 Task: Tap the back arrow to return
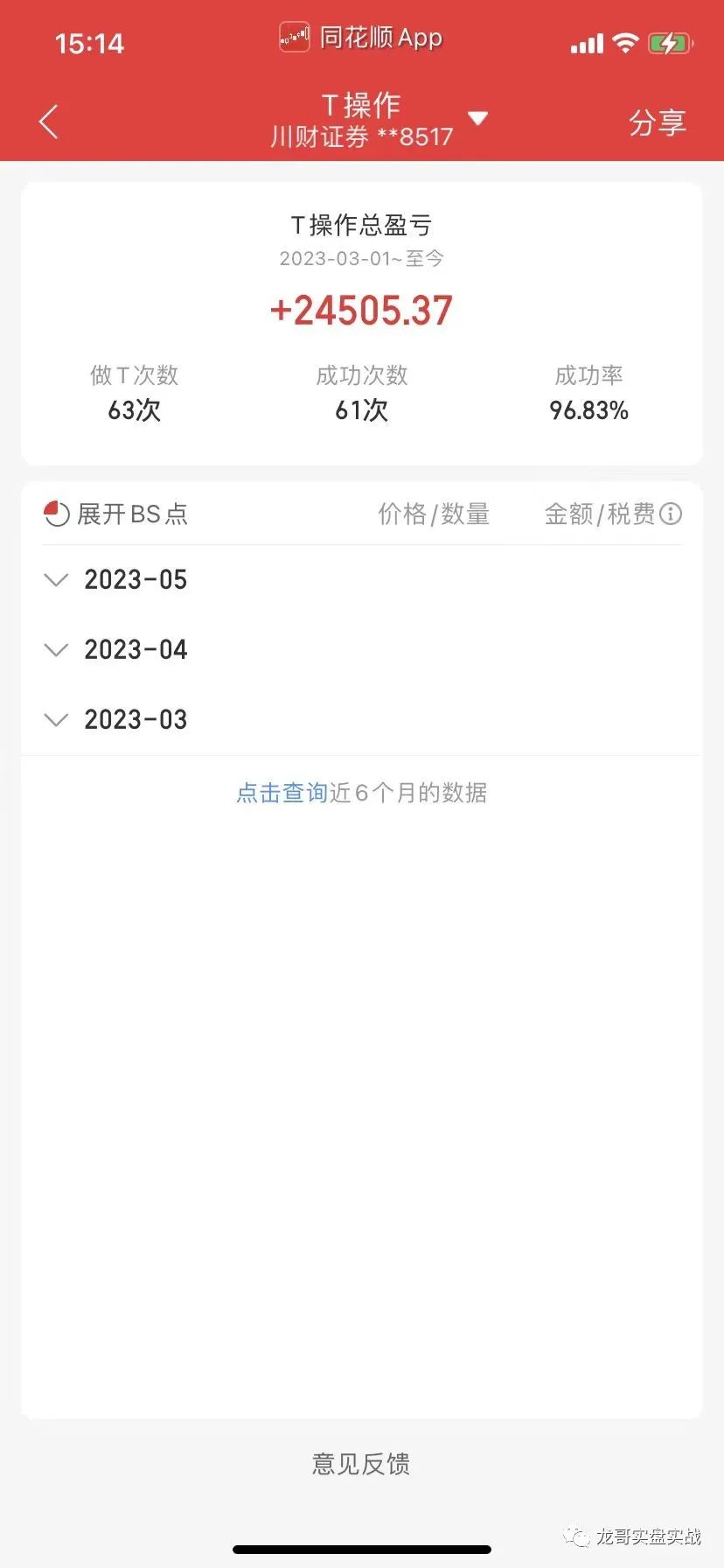point(48,121)
